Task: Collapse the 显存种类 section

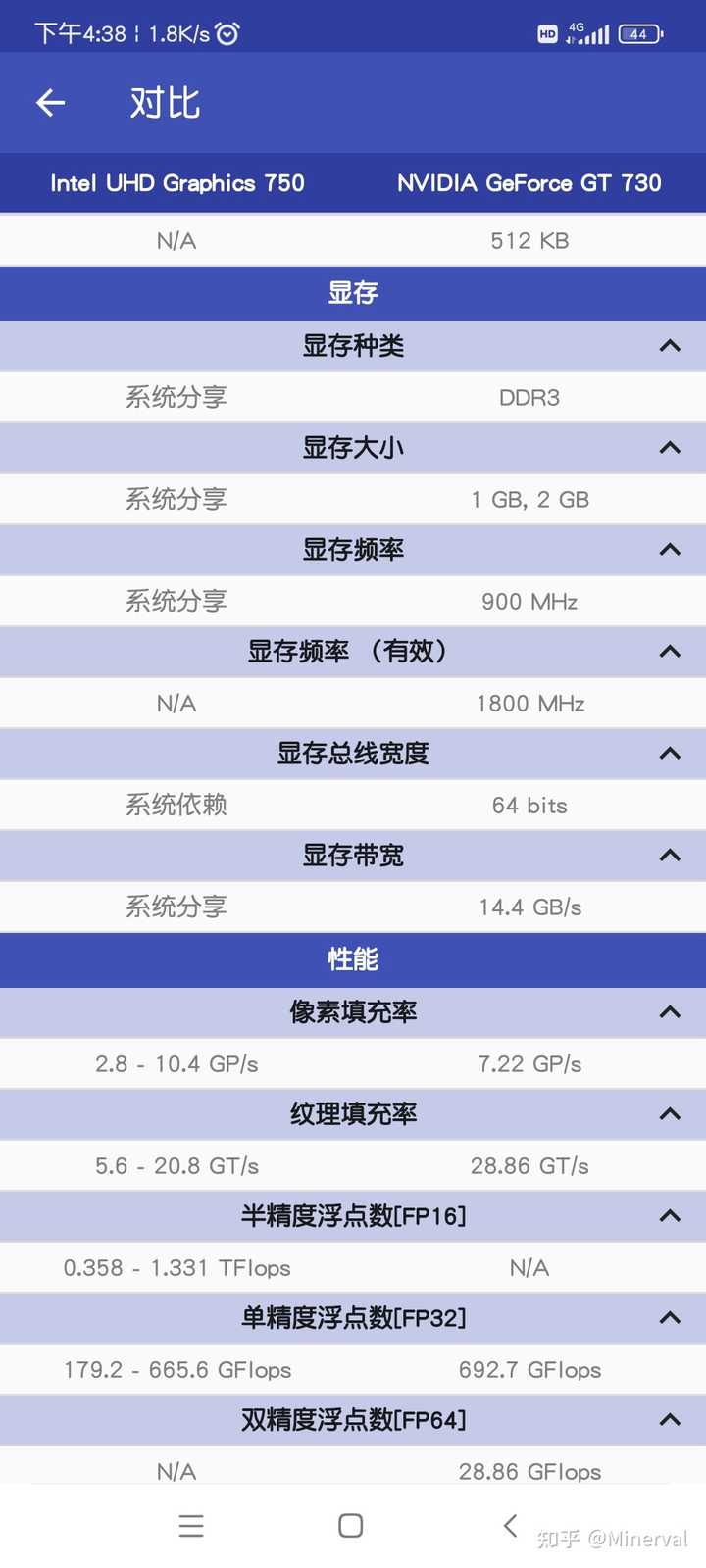Action: click(x=670, y=346)
